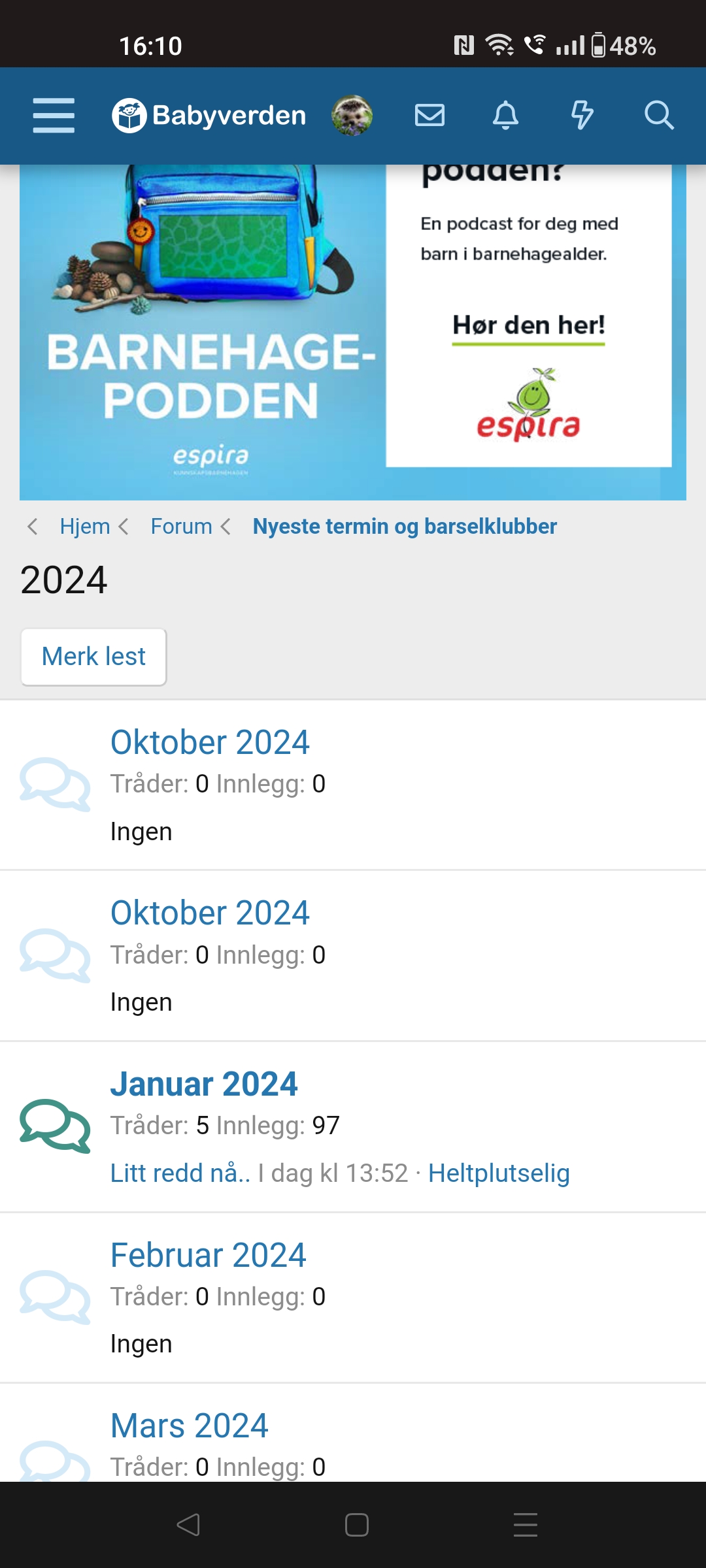Screen dimensions: 706x1568
Task: Open the lightning bolt what's new
Action: coord(582,116)
